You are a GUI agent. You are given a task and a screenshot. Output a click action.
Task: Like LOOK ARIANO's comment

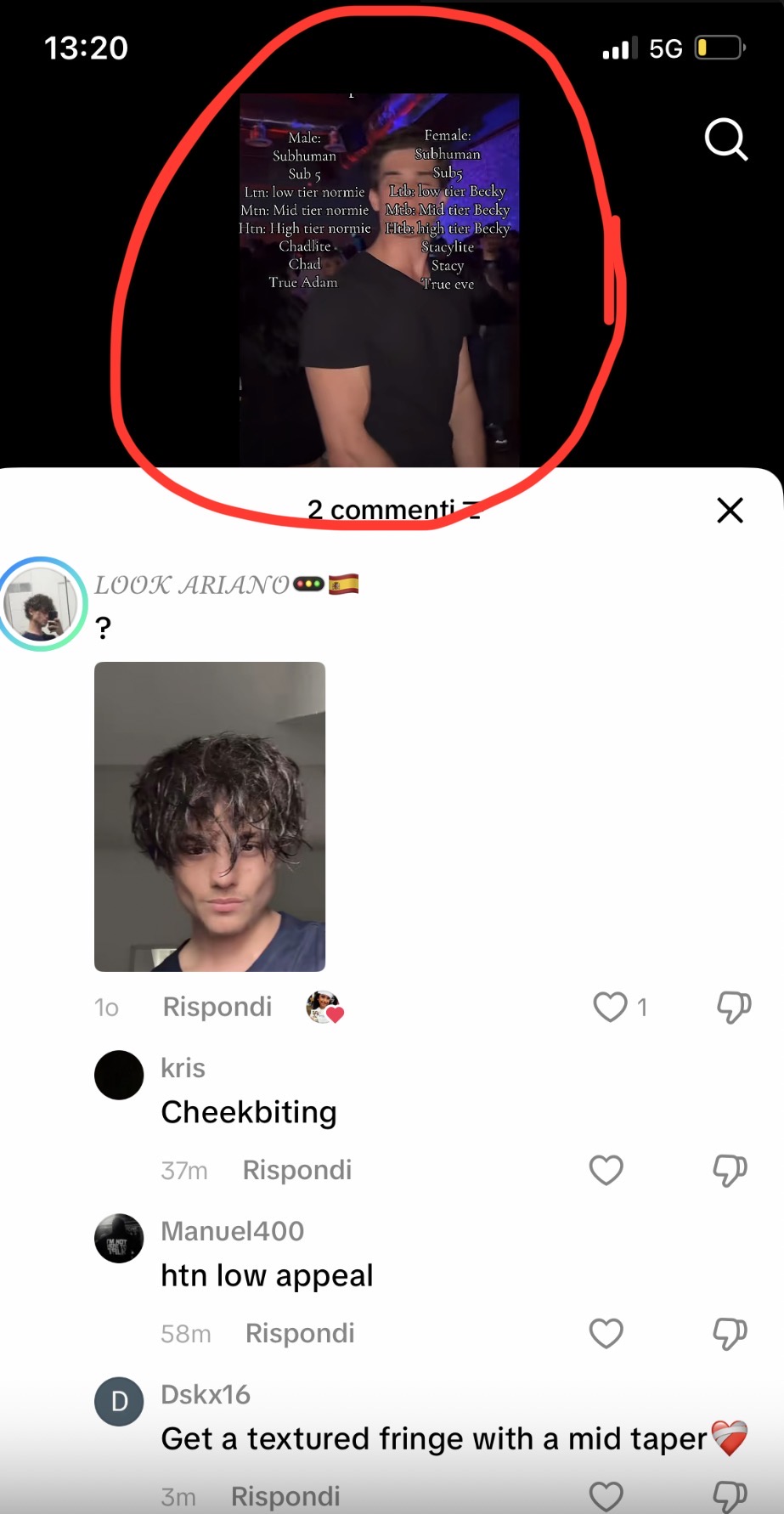point(610,1007)
